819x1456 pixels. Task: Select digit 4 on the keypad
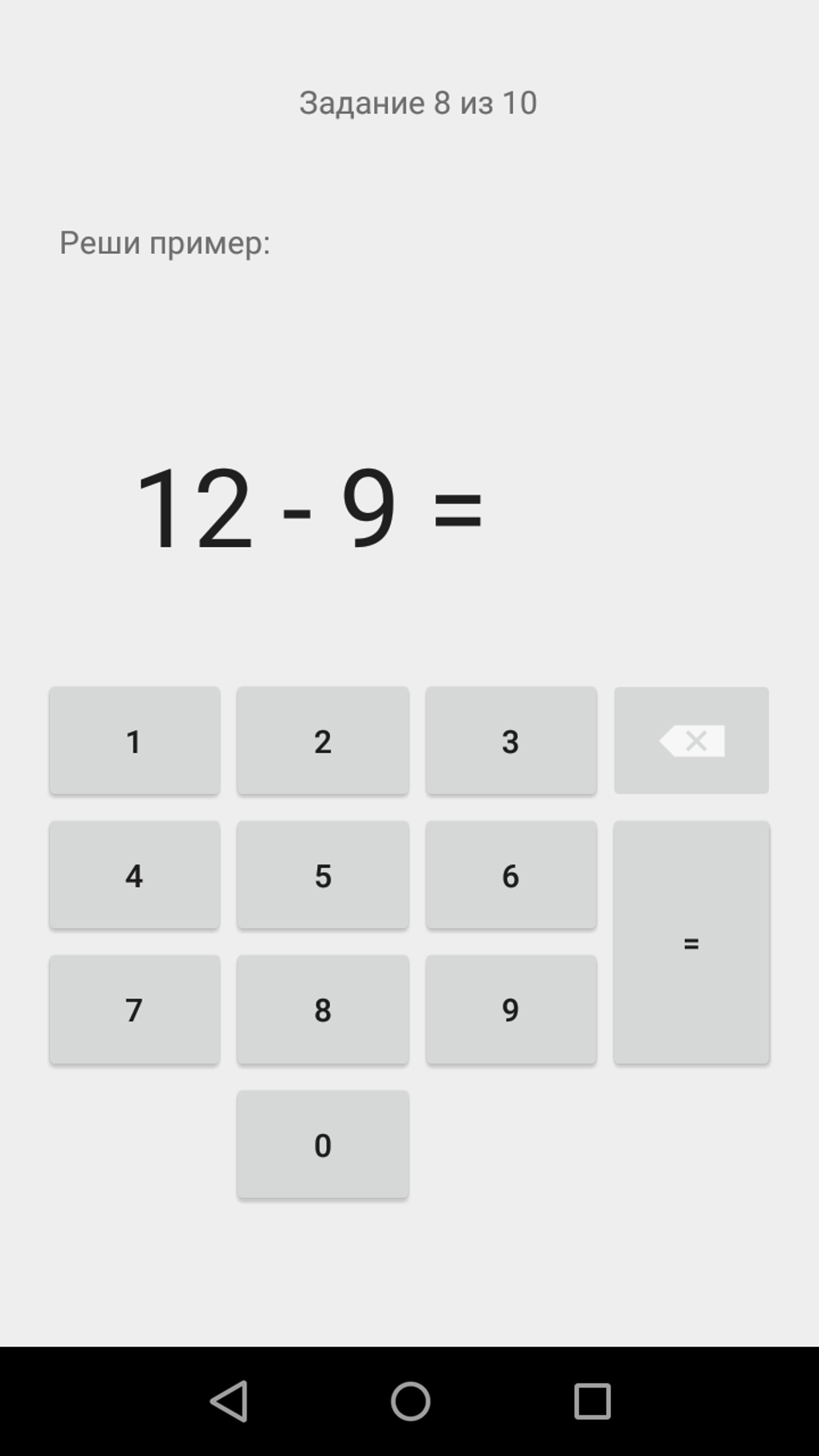point(134,875)
